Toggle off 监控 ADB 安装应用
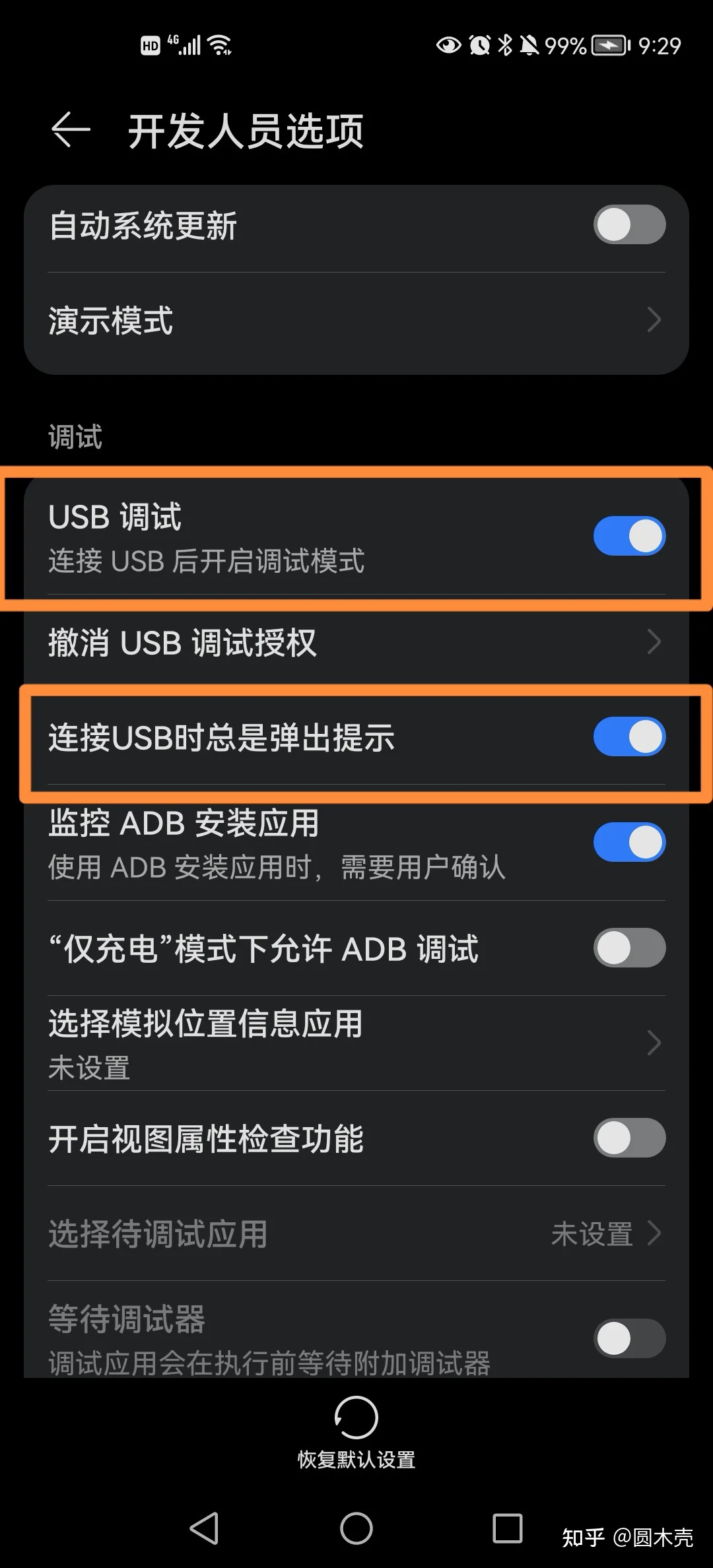Screen dimensions: 713x1568 coord(628,842)
